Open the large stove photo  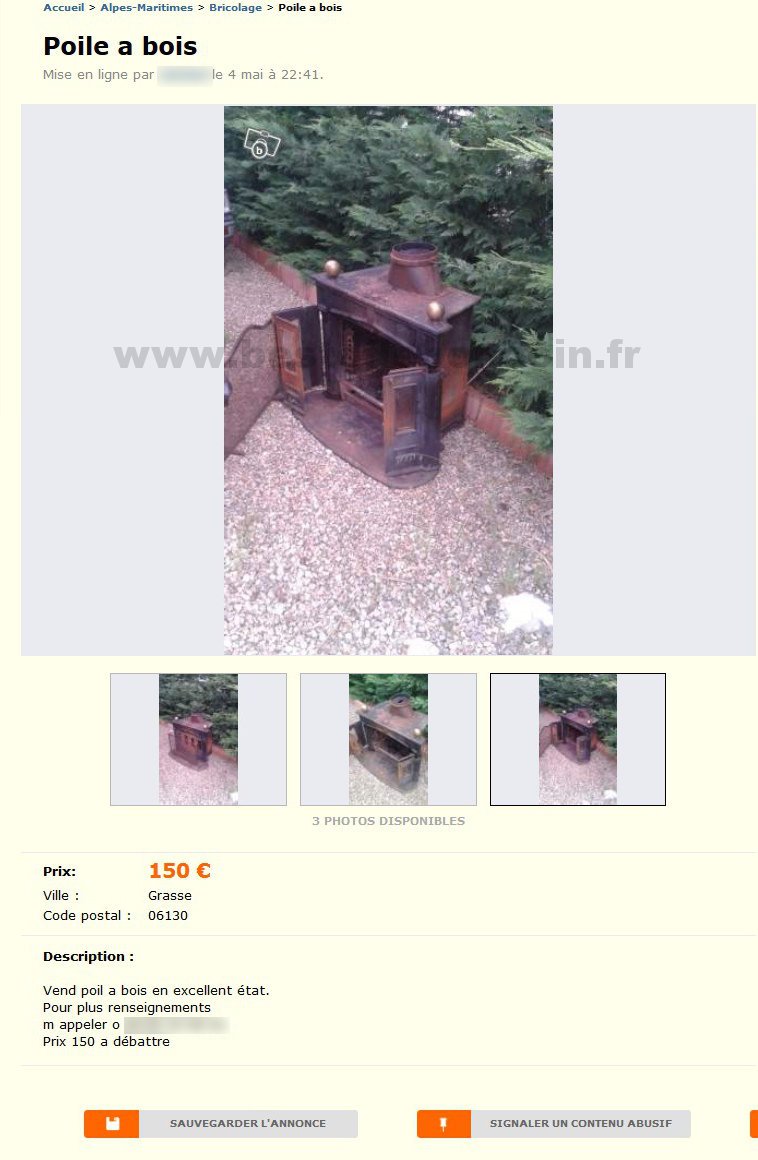click(388, 380)
